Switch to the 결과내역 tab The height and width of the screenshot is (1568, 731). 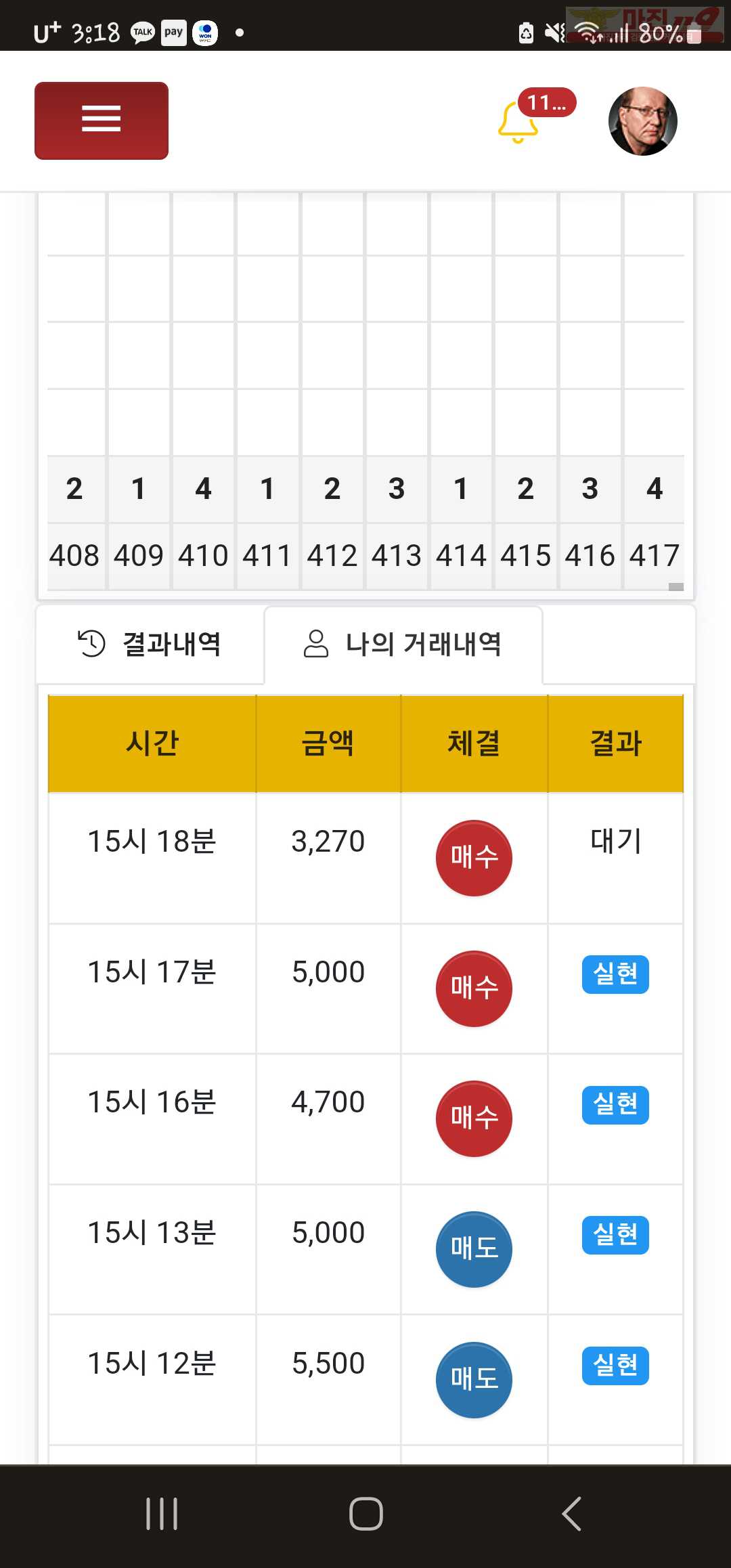point(150,644)
